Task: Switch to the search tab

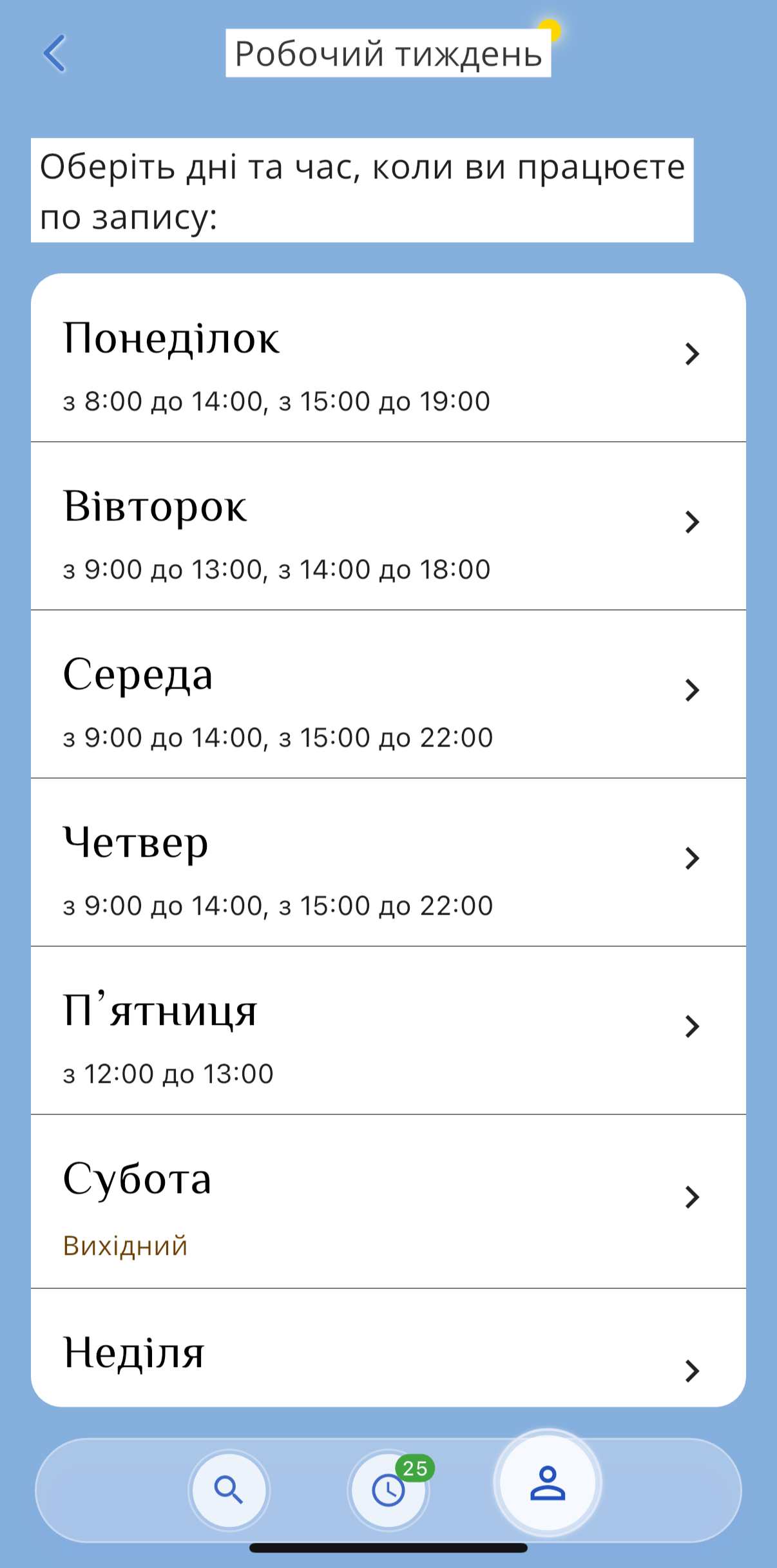Action: 229,1489
